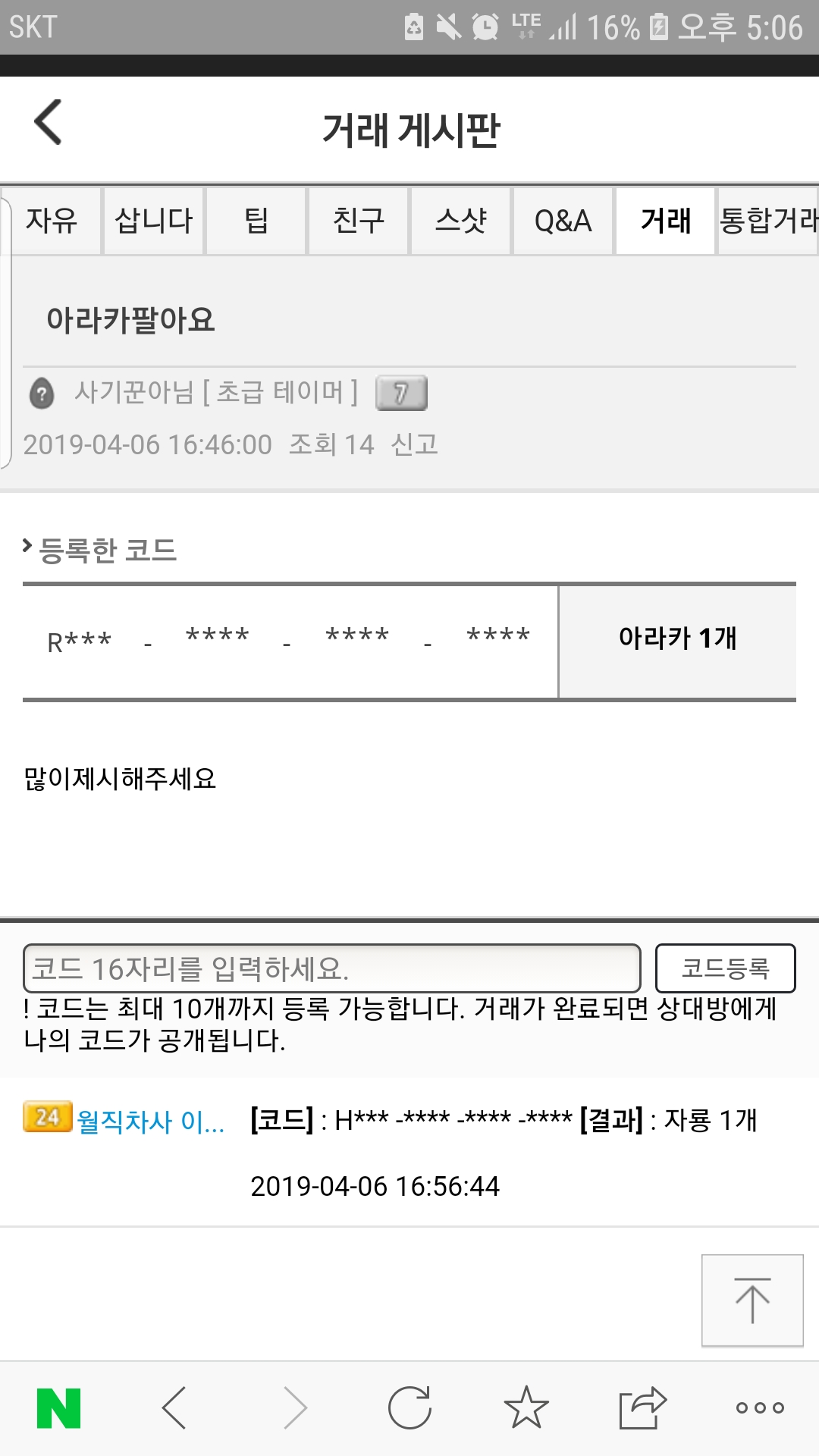819x1456 pixels.
Task: Reload the current page
Action: tap(409, 1408)
